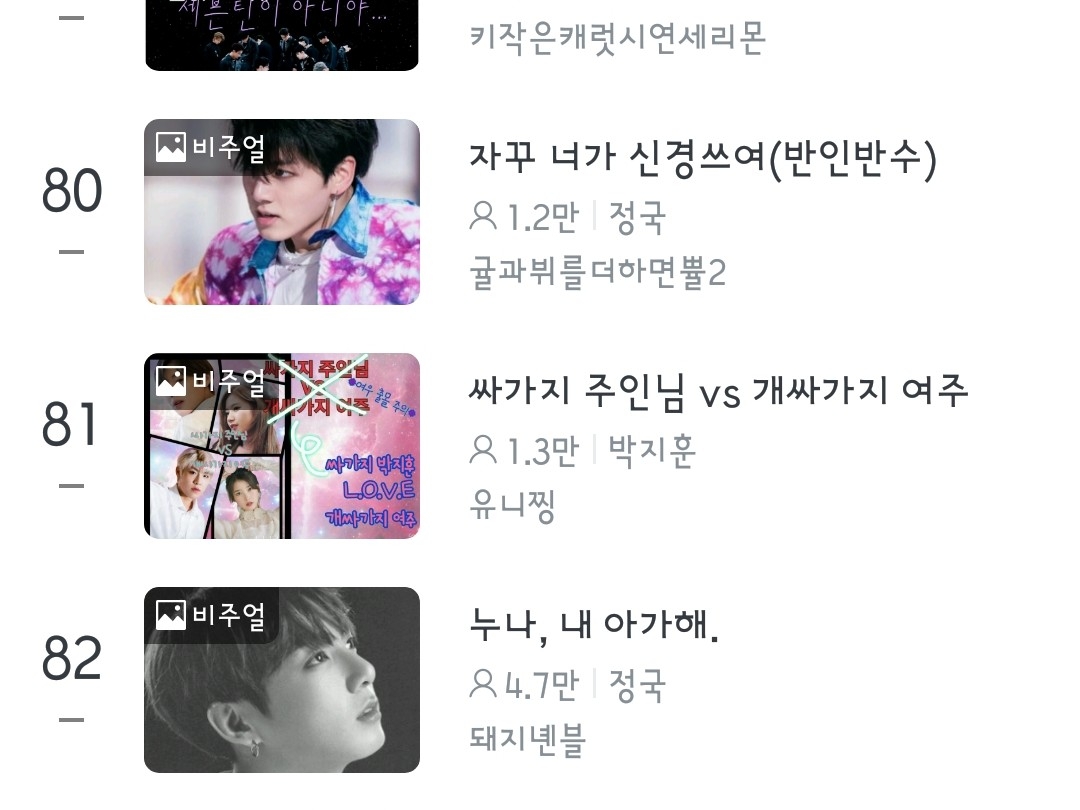Open the story 누나, 내 아가해.

[594, 626]
